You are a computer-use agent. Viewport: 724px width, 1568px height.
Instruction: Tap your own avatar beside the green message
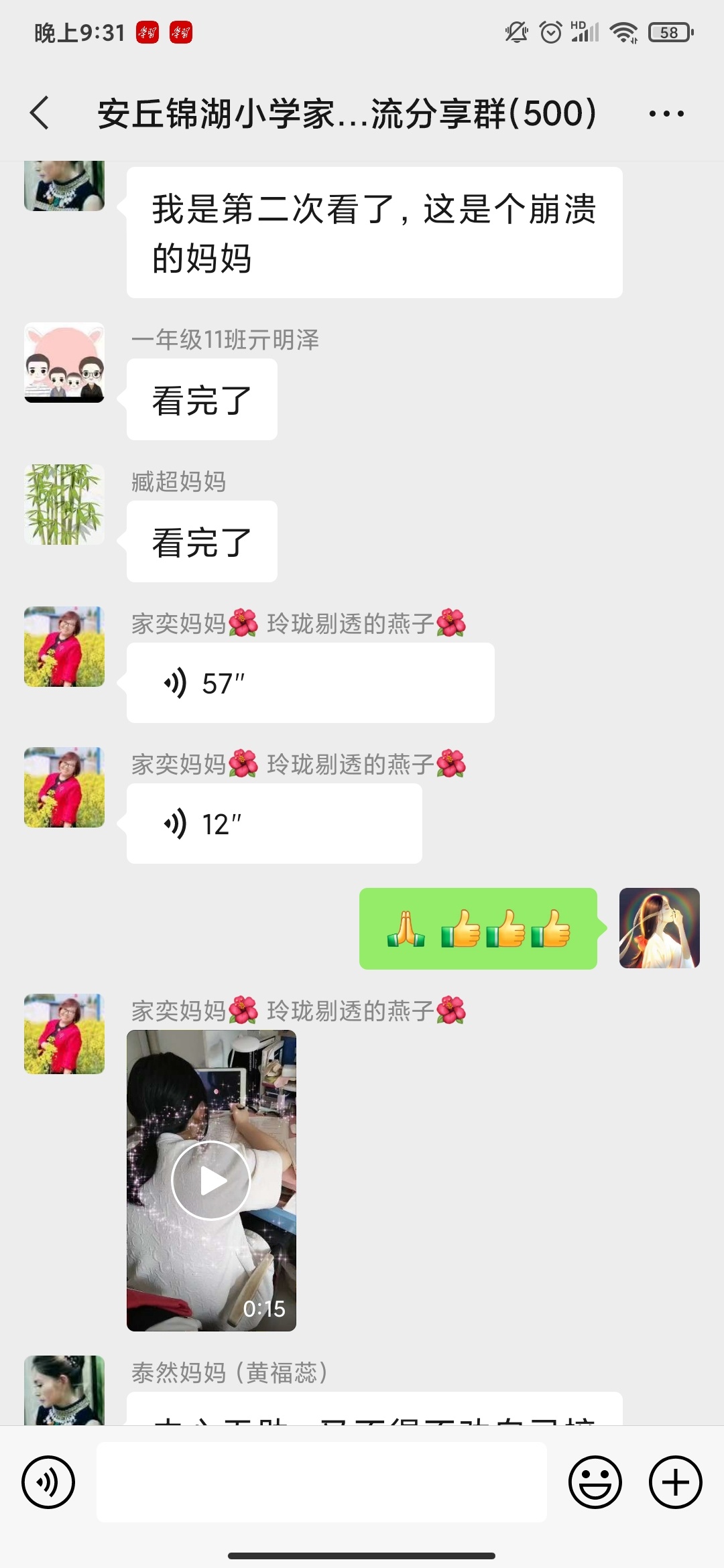coord(660,929)
